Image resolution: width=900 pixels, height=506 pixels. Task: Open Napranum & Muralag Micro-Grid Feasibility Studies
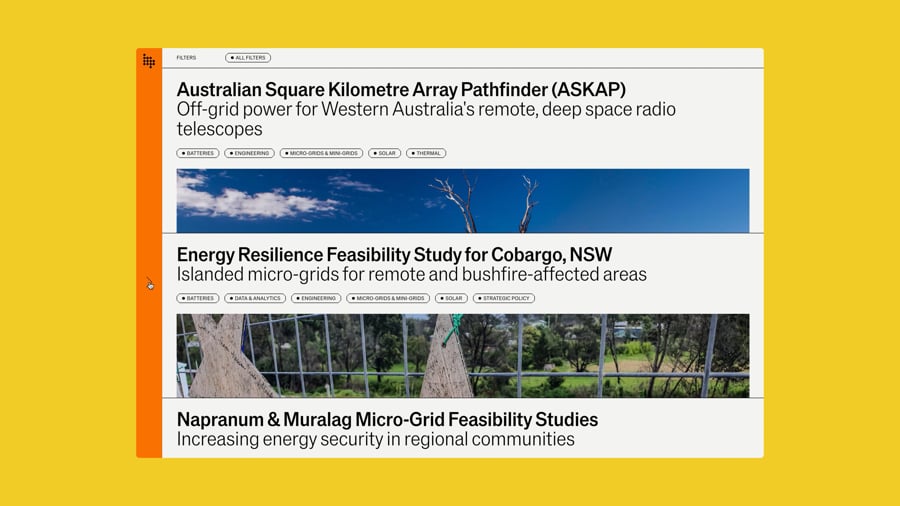(387, 419)
